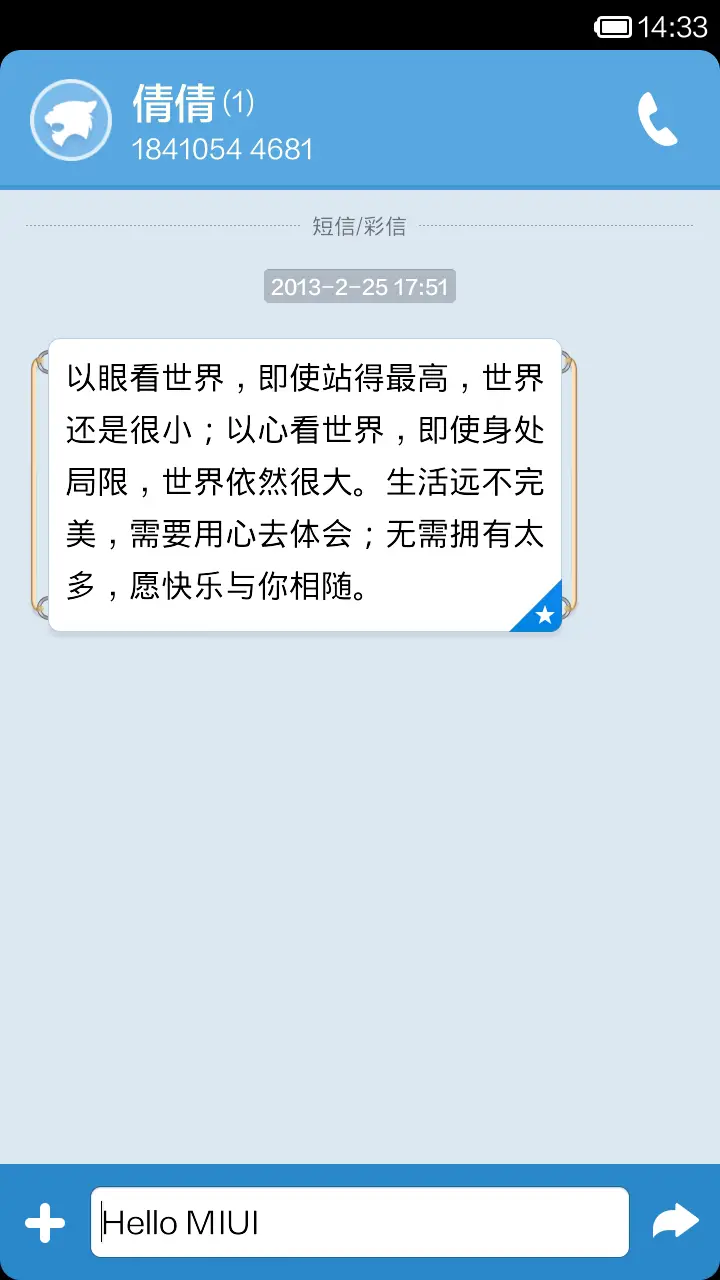Tap the send arrow to send message

675,1220
